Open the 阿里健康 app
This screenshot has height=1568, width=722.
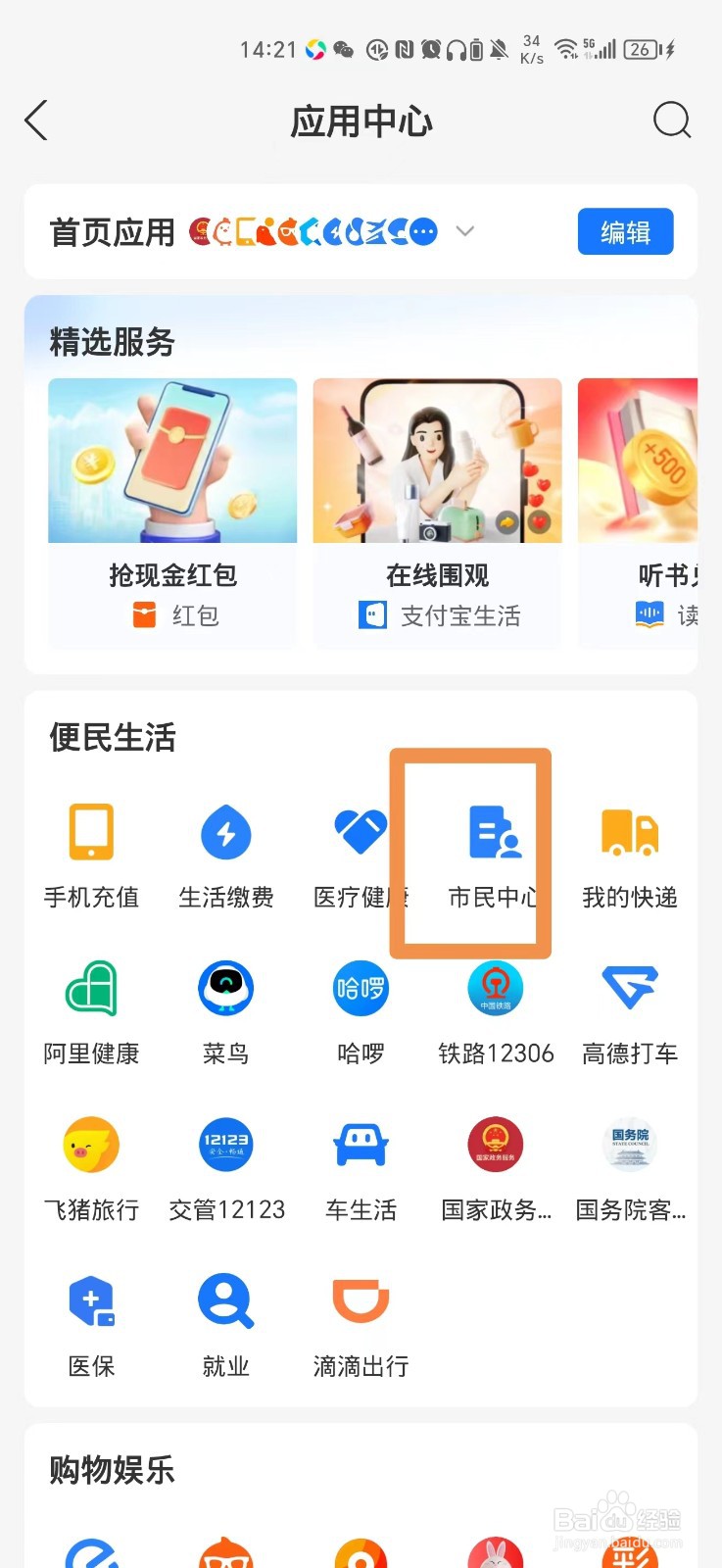click(x=91, y=1007)
